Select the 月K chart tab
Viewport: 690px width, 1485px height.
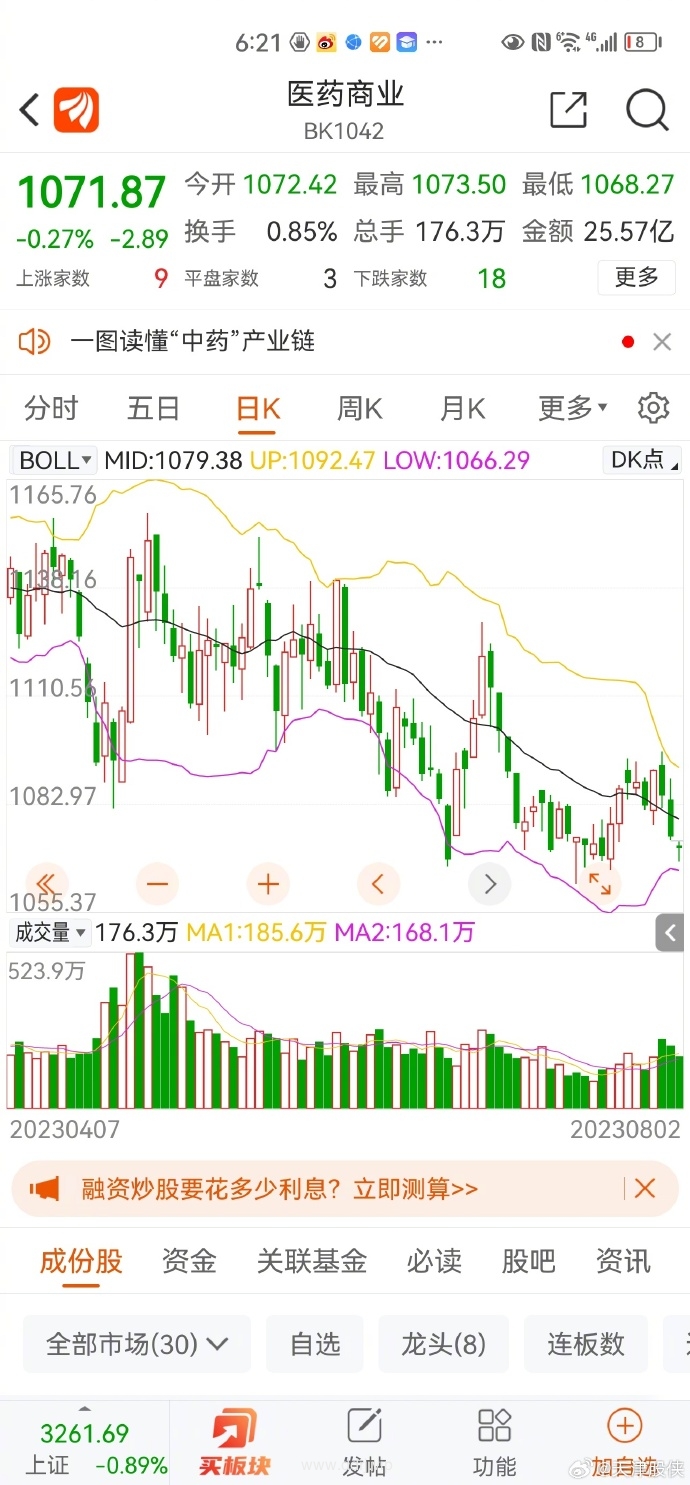tap(462, 408)
